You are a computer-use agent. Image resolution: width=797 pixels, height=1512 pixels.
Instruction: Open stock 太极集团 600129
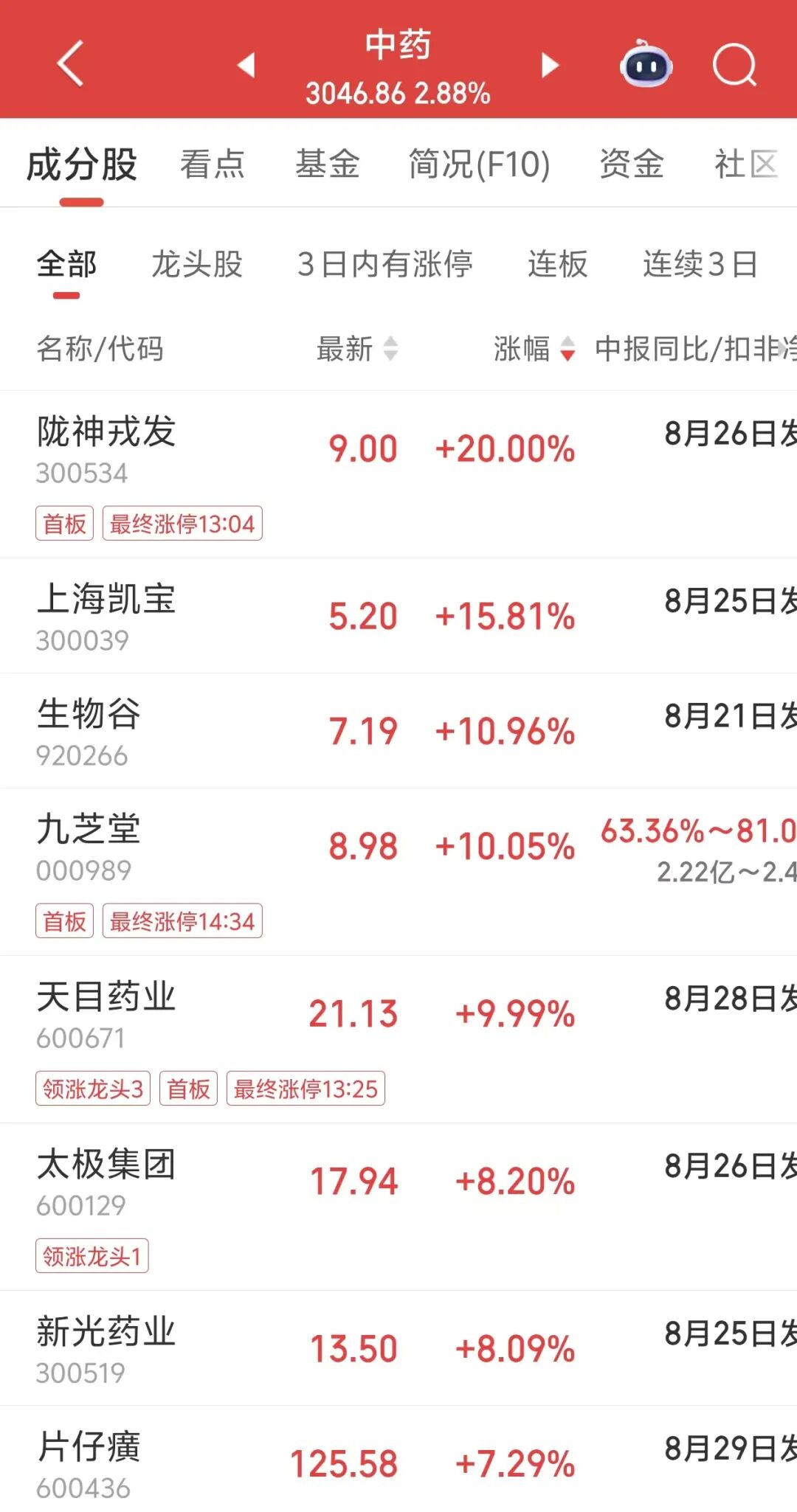(x=398, y=1207)
